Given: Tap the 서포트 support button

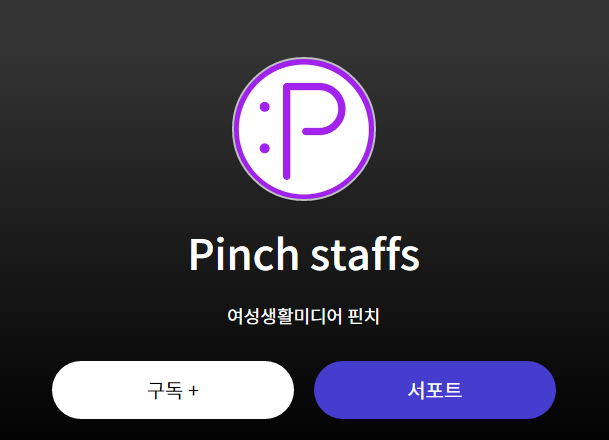Looking at the screenshot, I should click(x=435, y=390).
